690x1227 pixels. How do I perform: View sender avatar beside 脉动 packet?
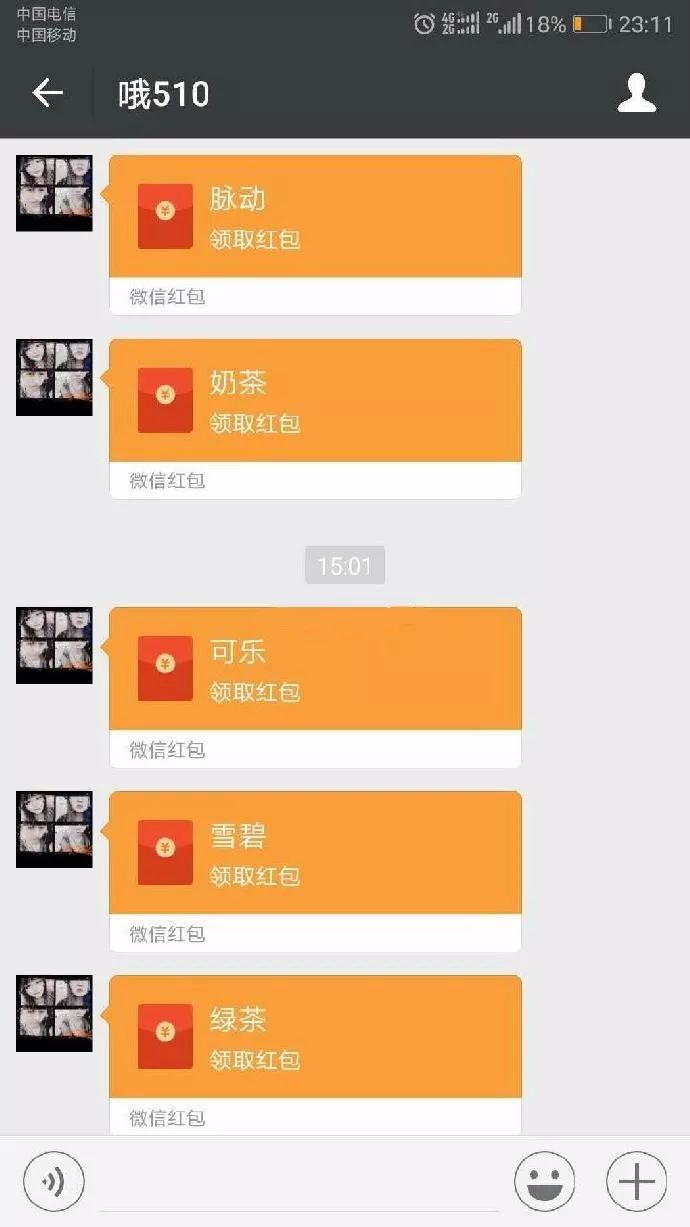coord(54,193)
